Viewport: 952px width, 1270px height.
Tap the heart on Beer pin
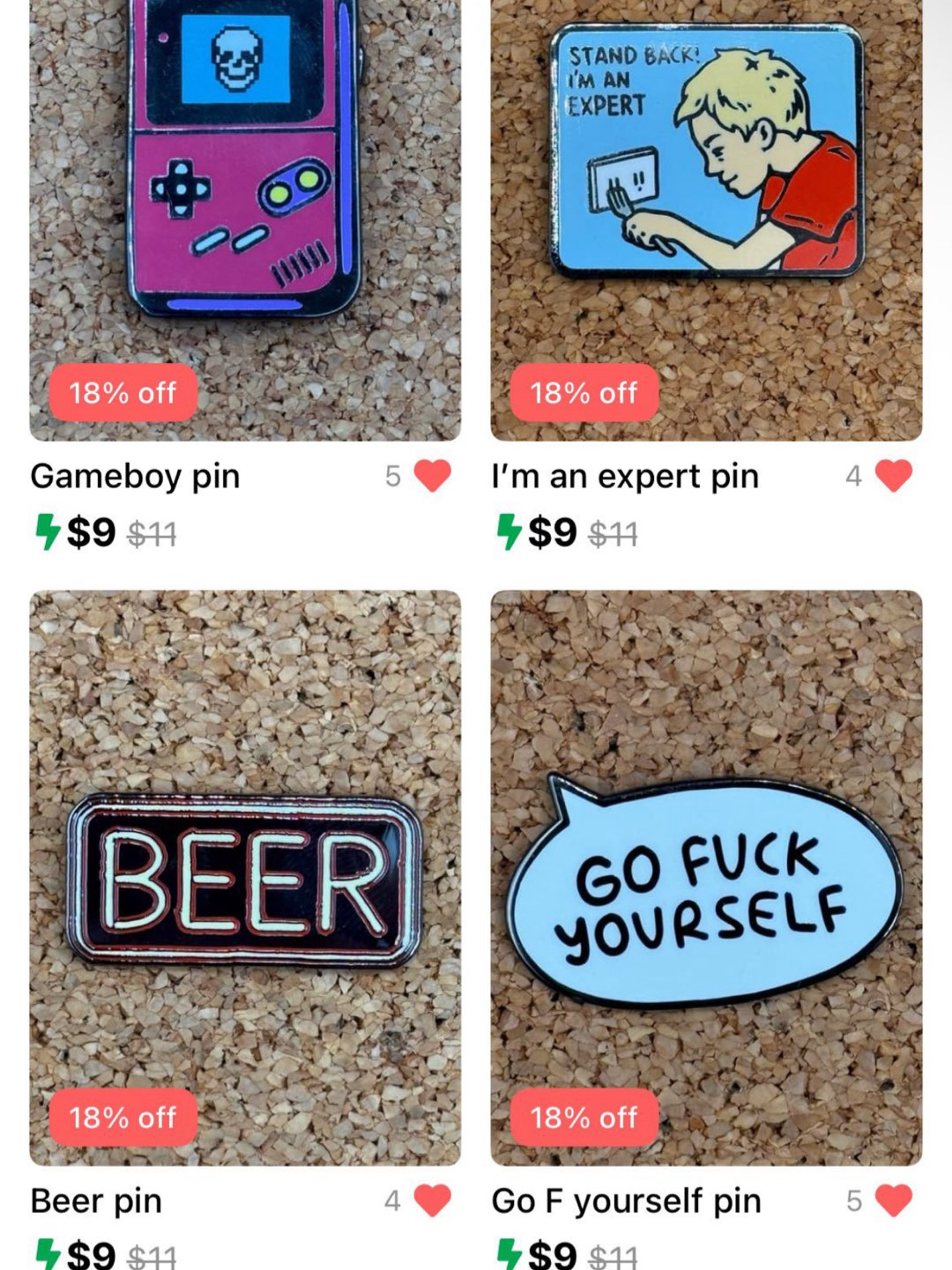(x=432, y=1201)
